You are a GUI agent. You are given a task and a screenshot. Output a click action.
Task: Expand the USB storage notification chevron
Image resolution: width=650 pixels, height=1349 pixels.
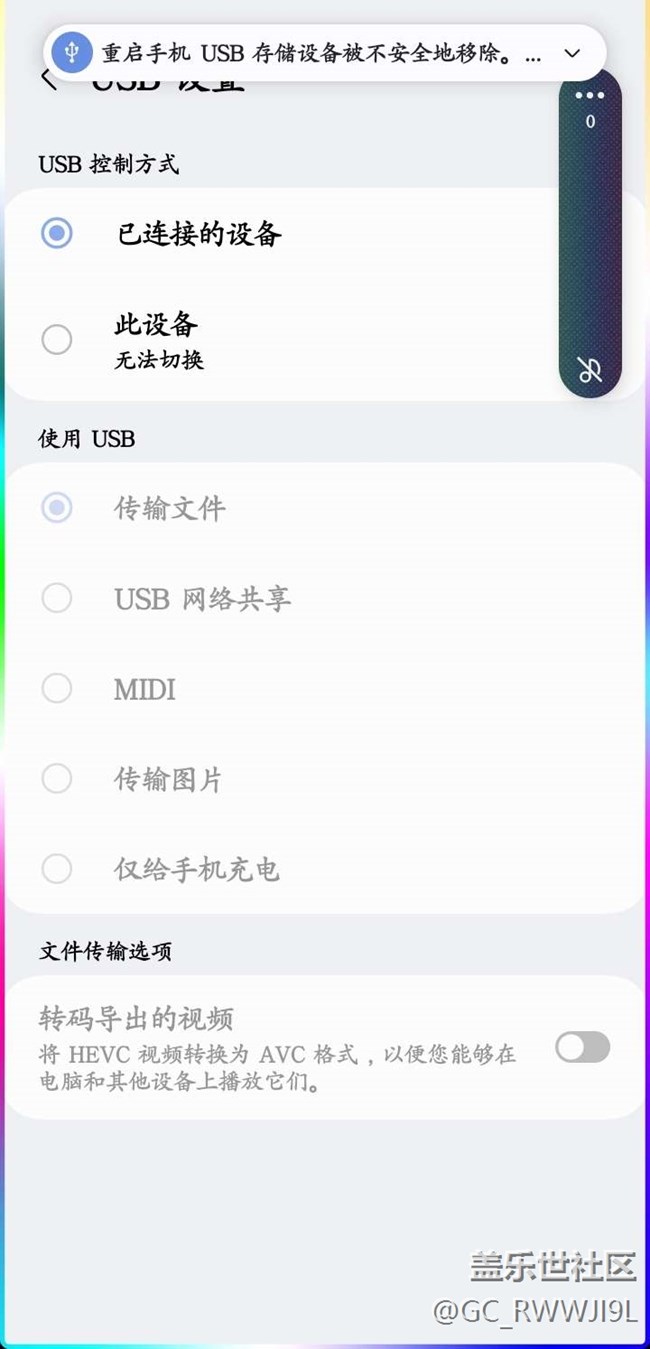(x=572, y=53)
